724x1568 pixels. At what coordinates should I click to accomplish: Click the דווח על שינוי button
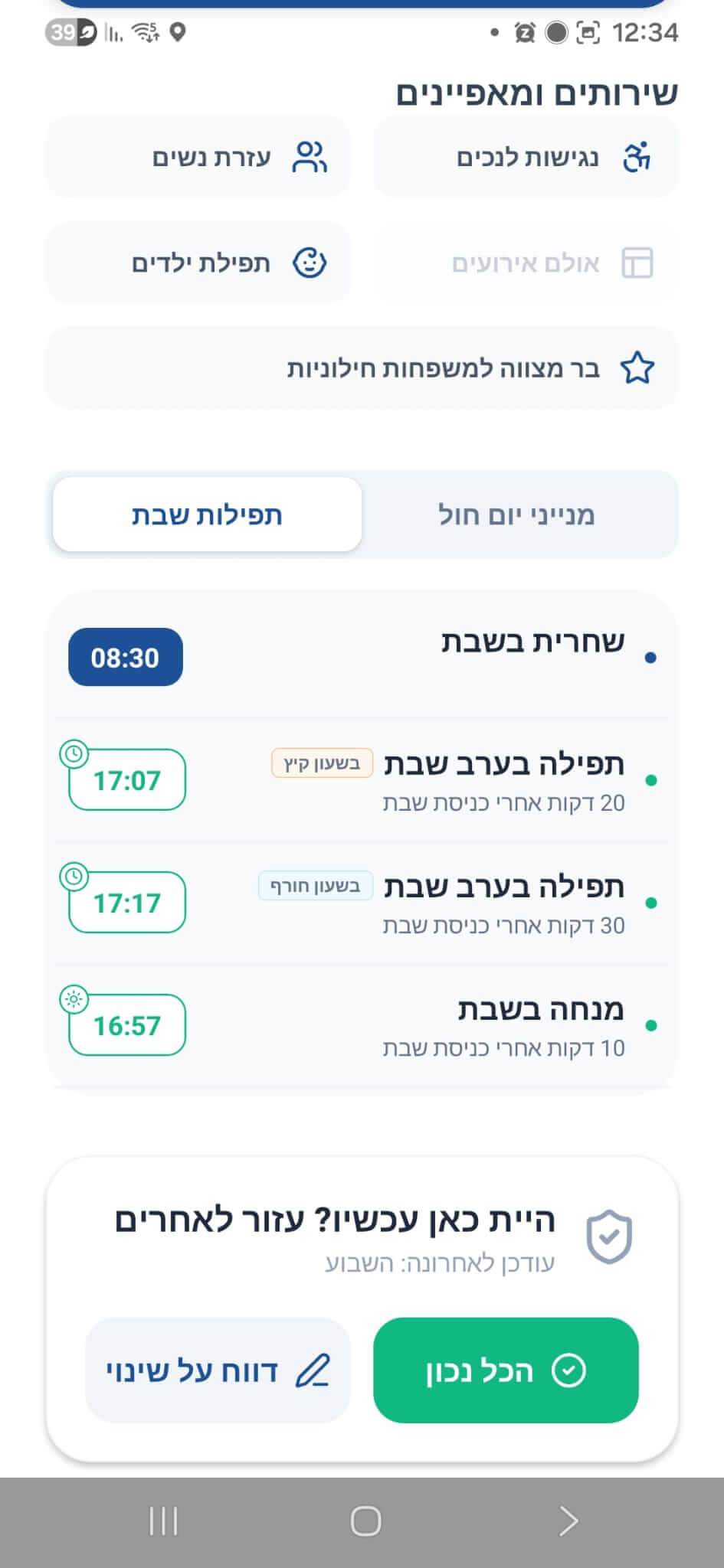pyautogui.click(x=218, y=1370)
